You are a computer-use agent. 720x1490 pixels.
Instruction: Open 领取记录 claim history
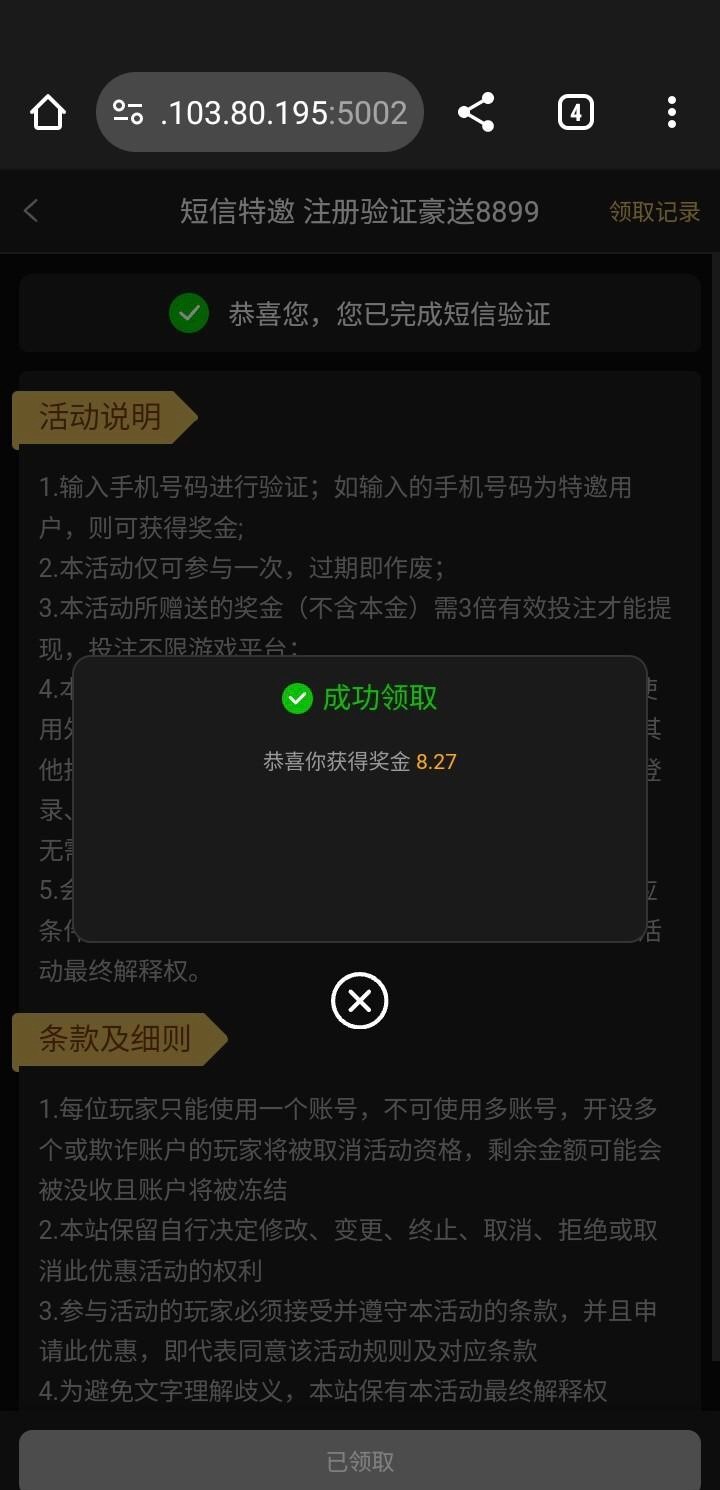[x=654, y=212]
